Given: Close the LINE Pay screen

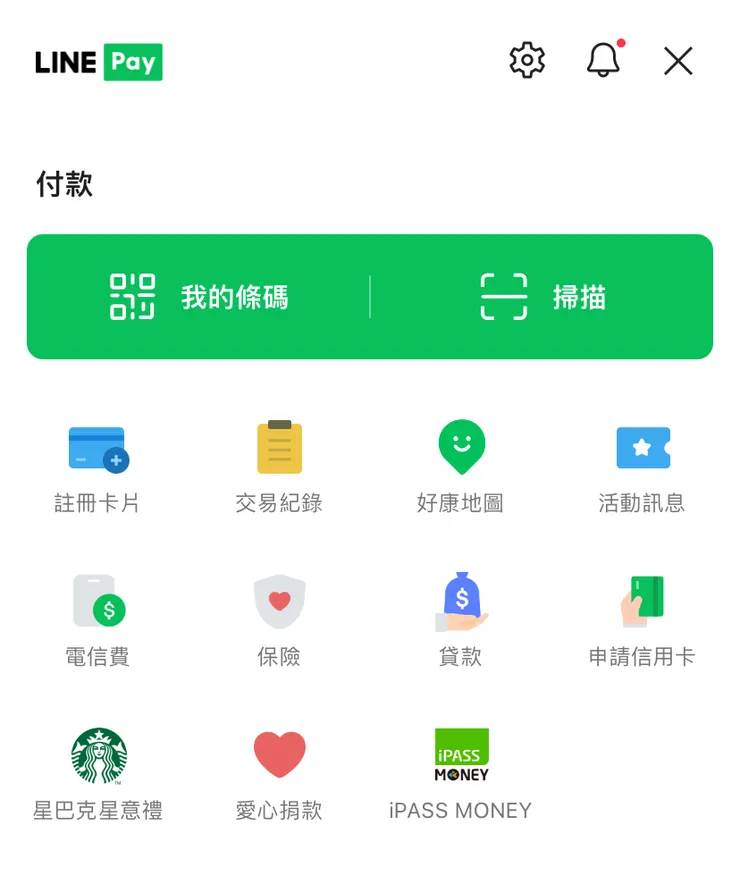Looking at the screenshot, I should click(x=678, y=60).
